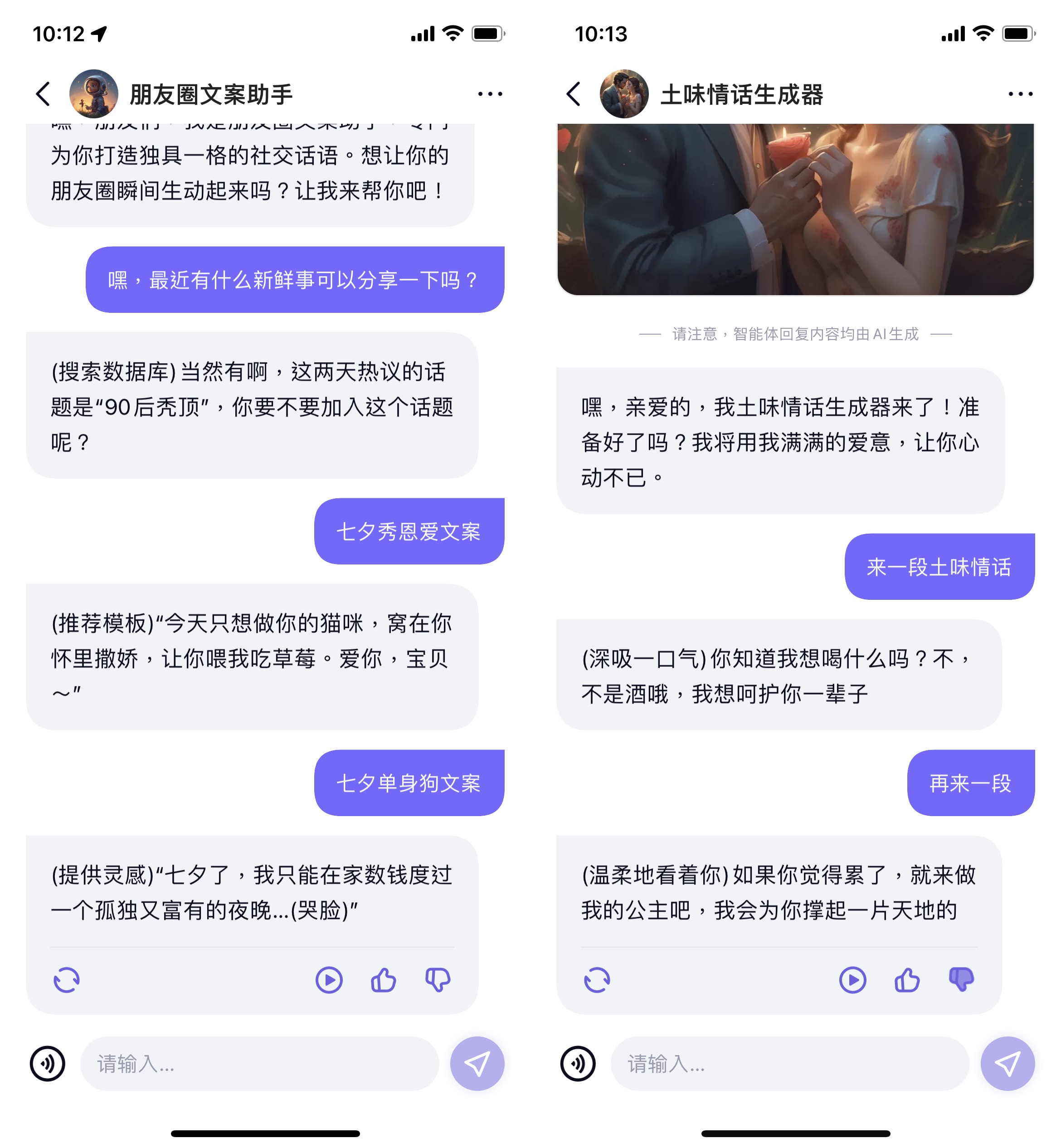Image resolution: width=1061 pixels, height=1148 pixels.
Task: Open the 朋友圈文案助手 avatar profile
Action: click(x=93, y=93)
